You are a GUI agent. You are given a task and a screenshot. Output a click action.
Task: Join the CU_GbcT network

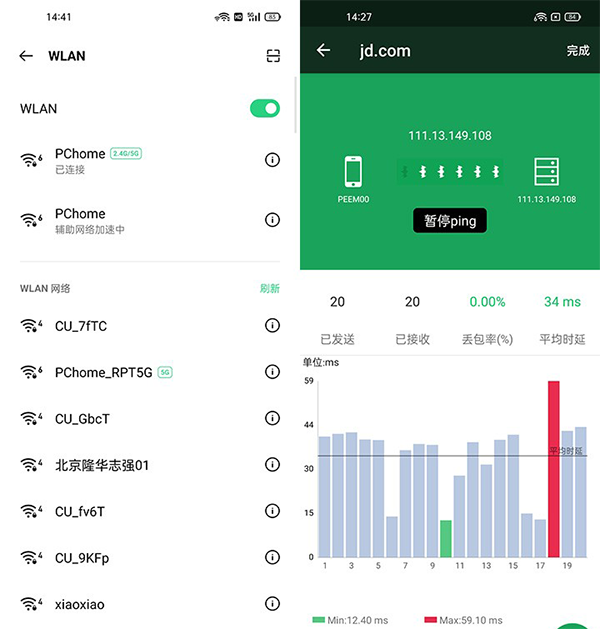82,418
